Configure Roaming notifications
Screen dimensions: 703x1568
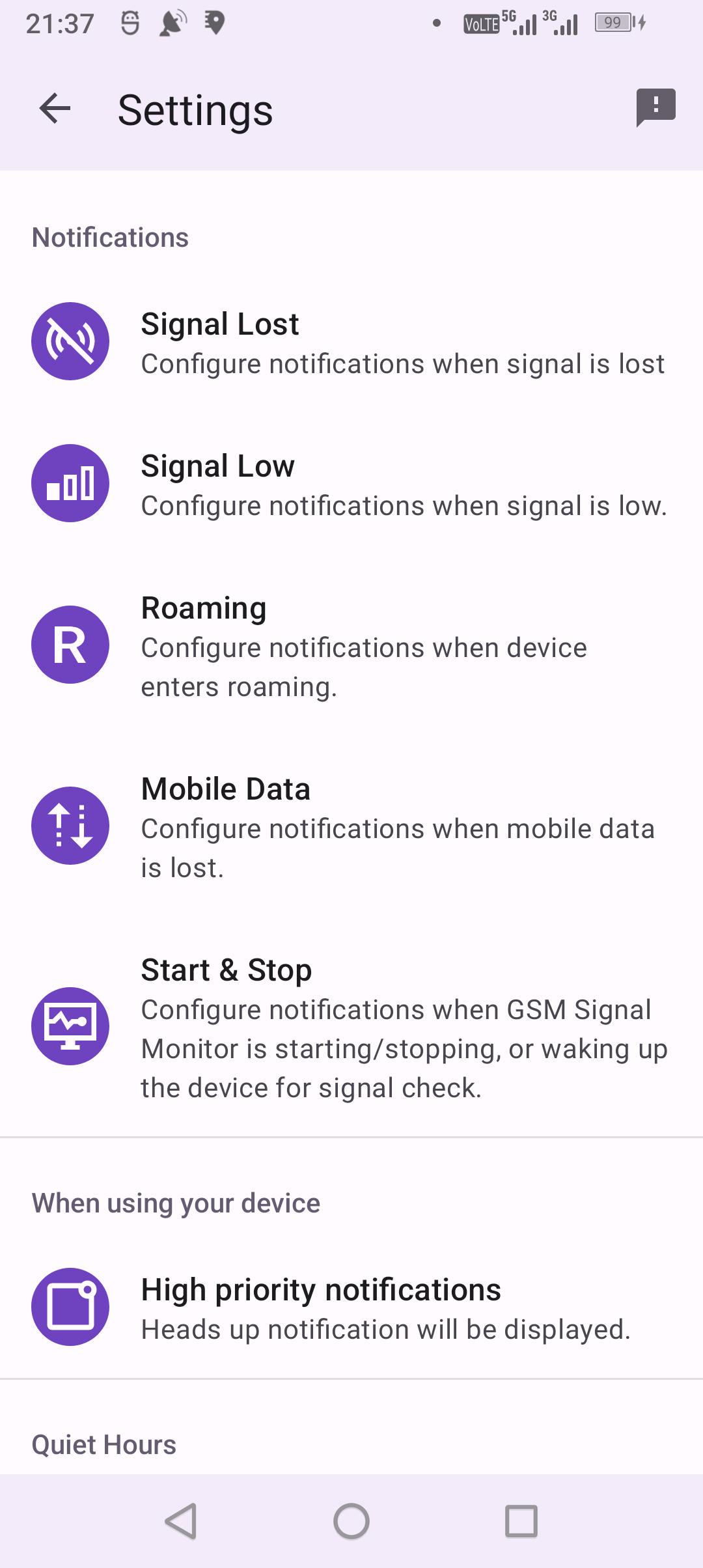click(x=351, y=644)
